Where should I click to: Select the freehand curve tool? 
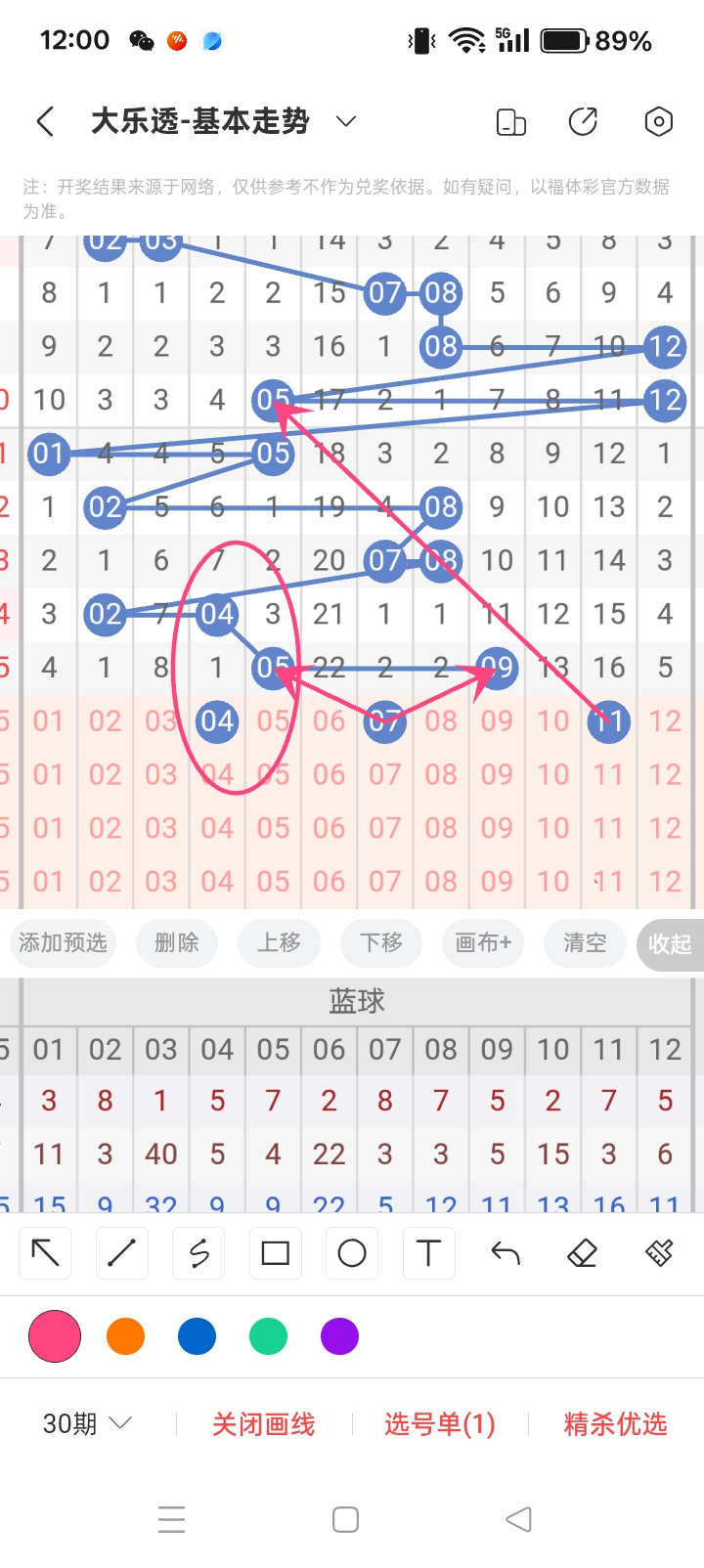tap(198, 1252)
